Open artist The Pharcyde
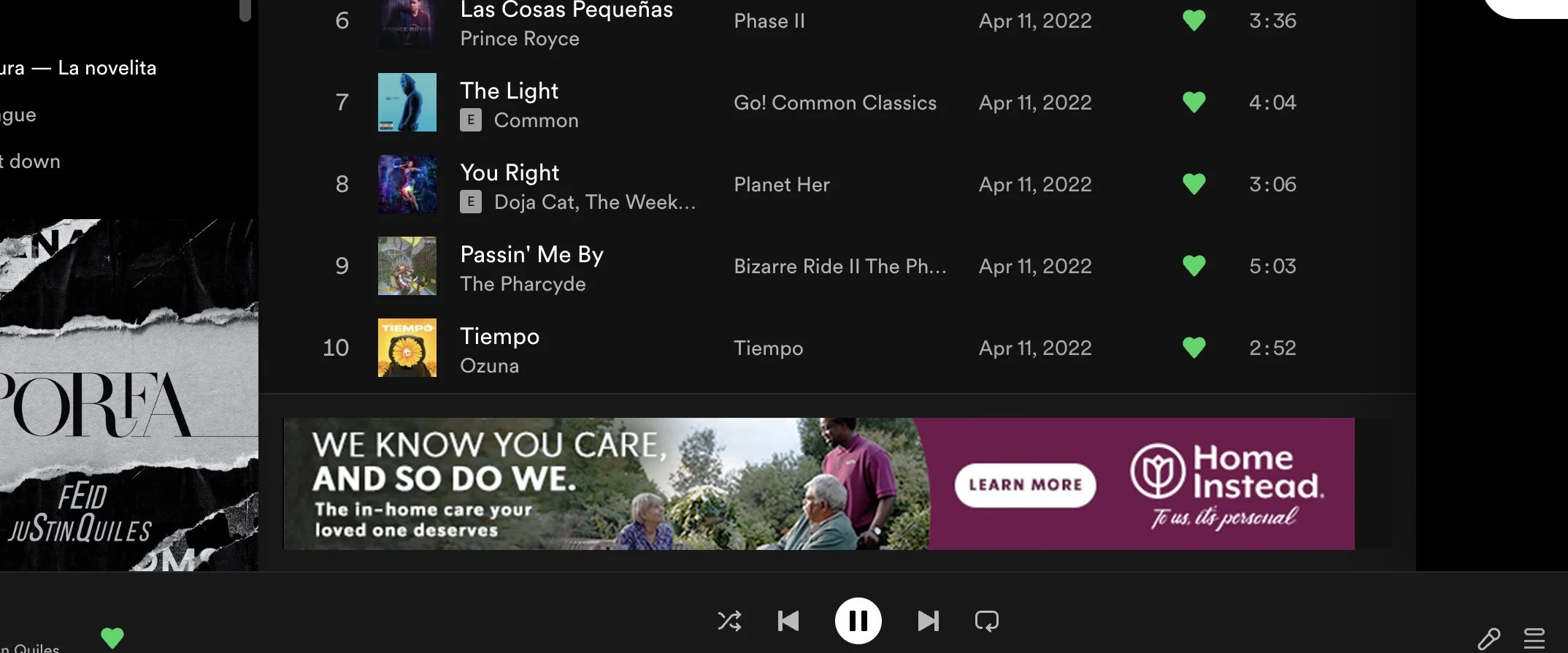This screenshot has width=1568, height=653. (523, 284)
